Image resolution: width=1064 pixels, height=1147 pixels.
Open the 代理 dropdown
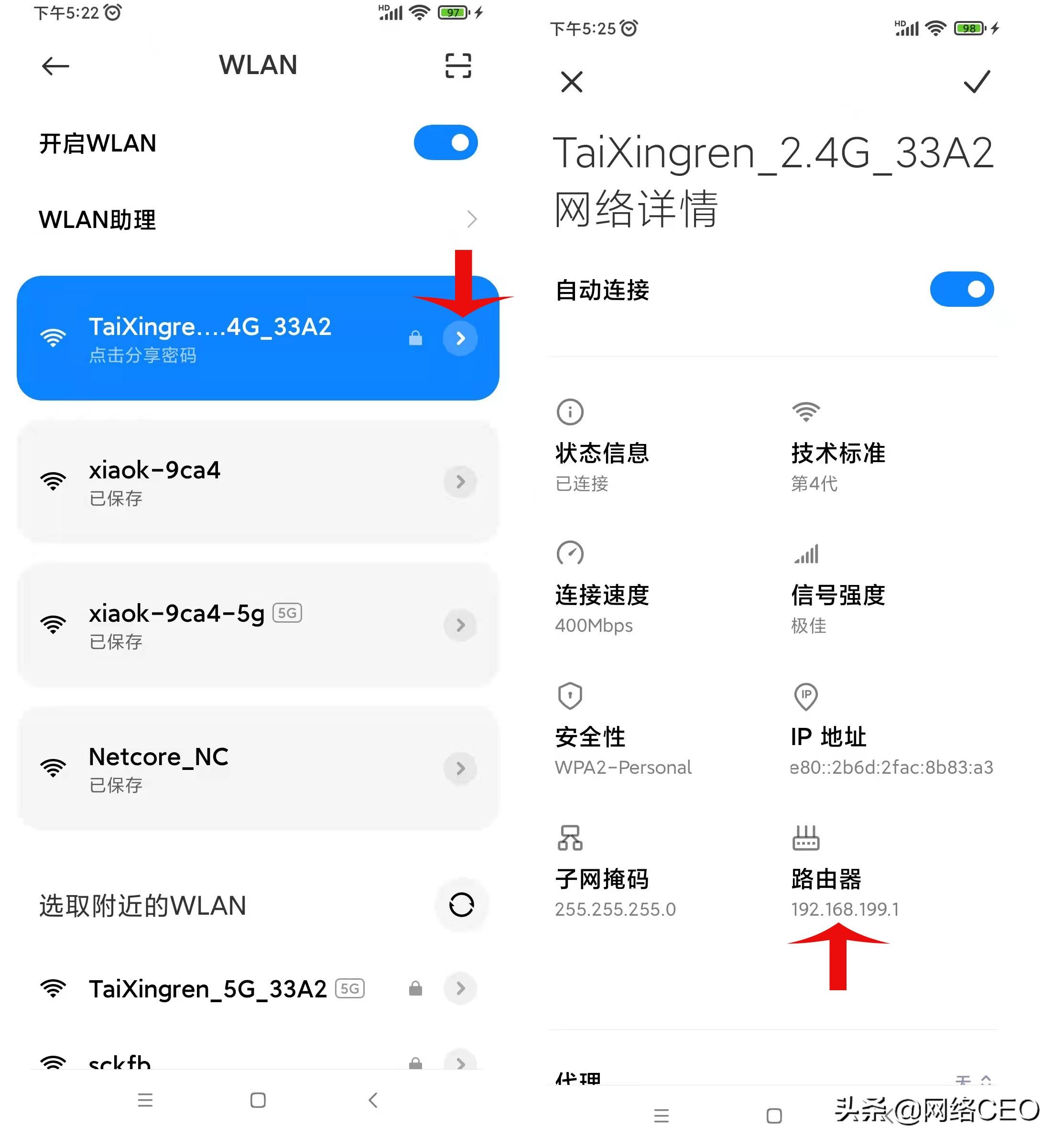point(973,1079)
